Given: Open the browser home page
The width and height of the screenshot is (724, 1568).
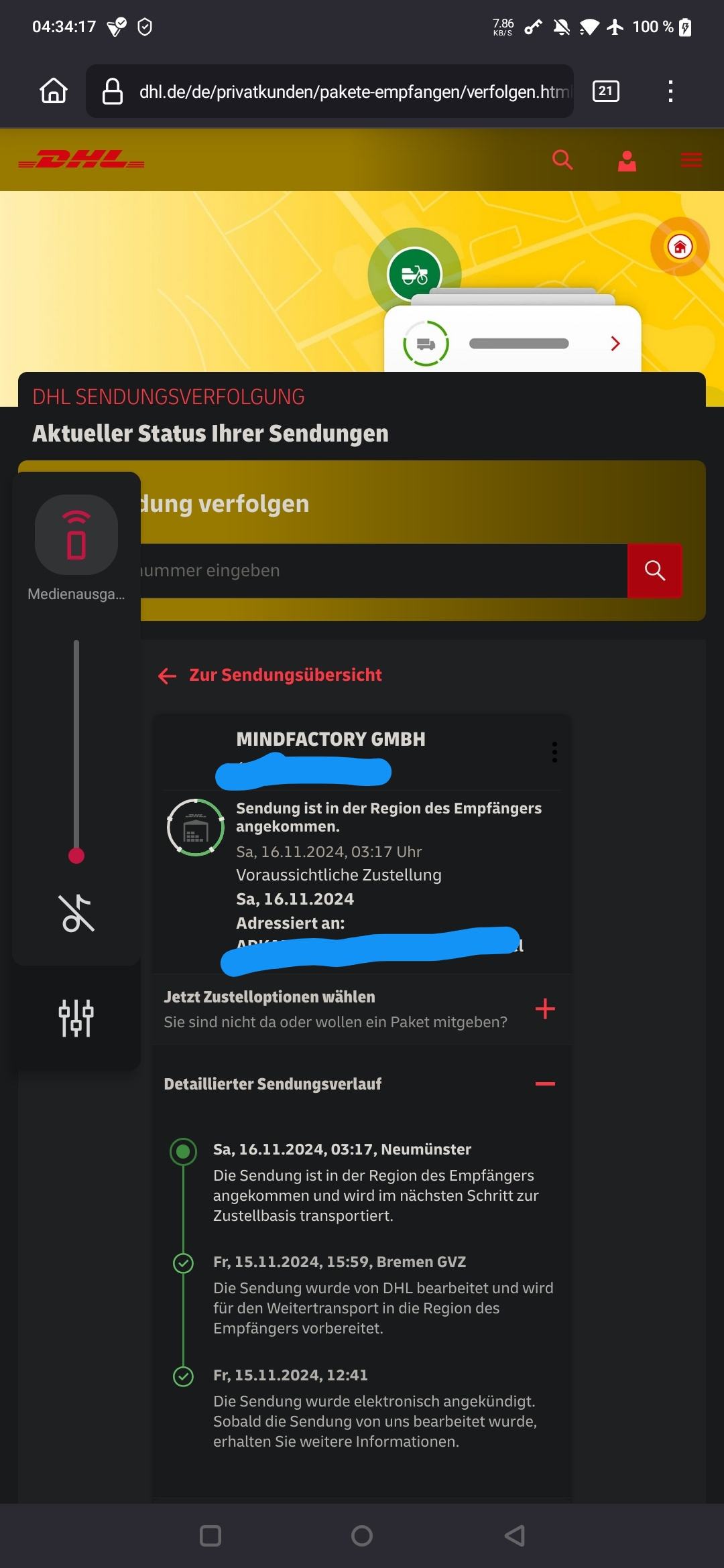Looking at the screenshot, I should (x=54, y=90).
